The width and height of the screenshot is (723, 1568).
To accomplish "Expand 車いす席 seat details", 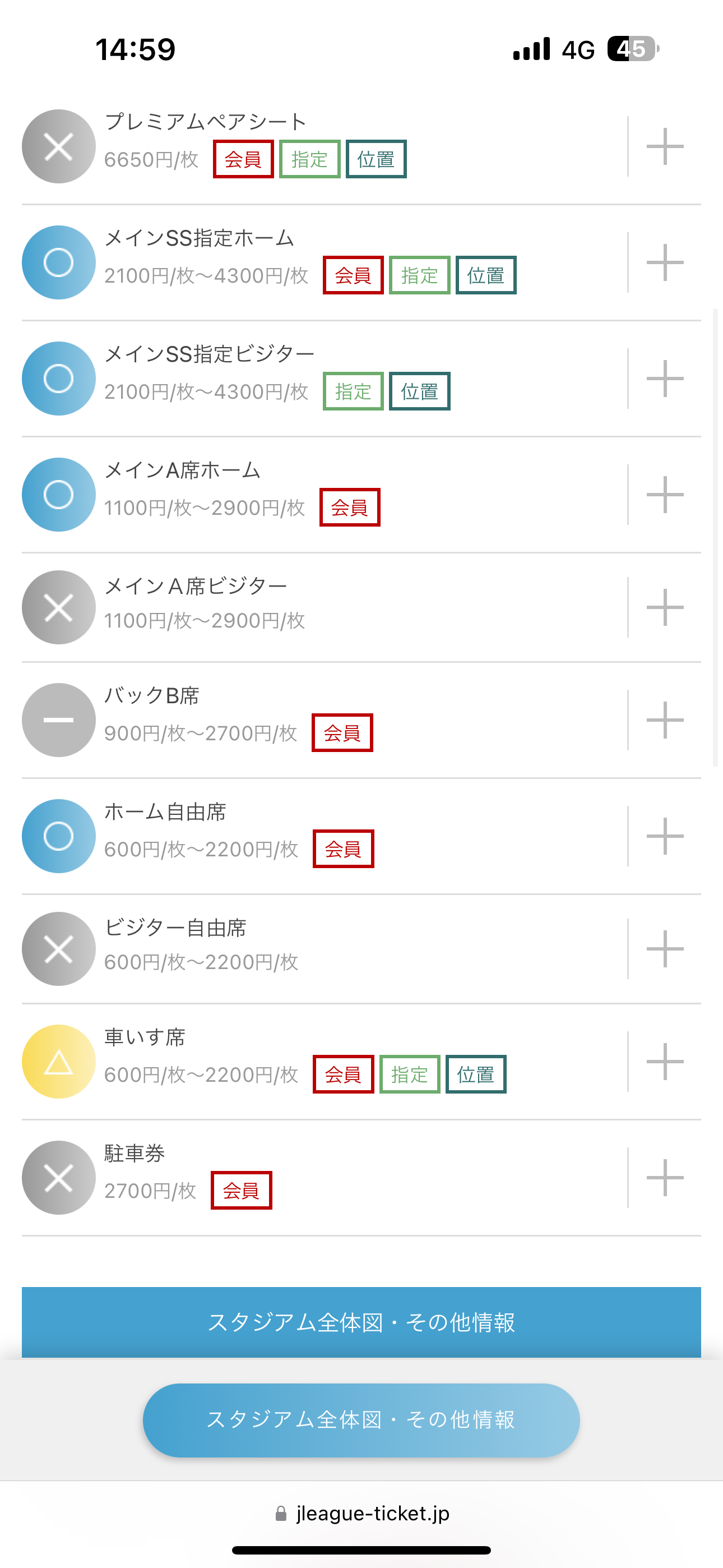I will (665, 1061).
